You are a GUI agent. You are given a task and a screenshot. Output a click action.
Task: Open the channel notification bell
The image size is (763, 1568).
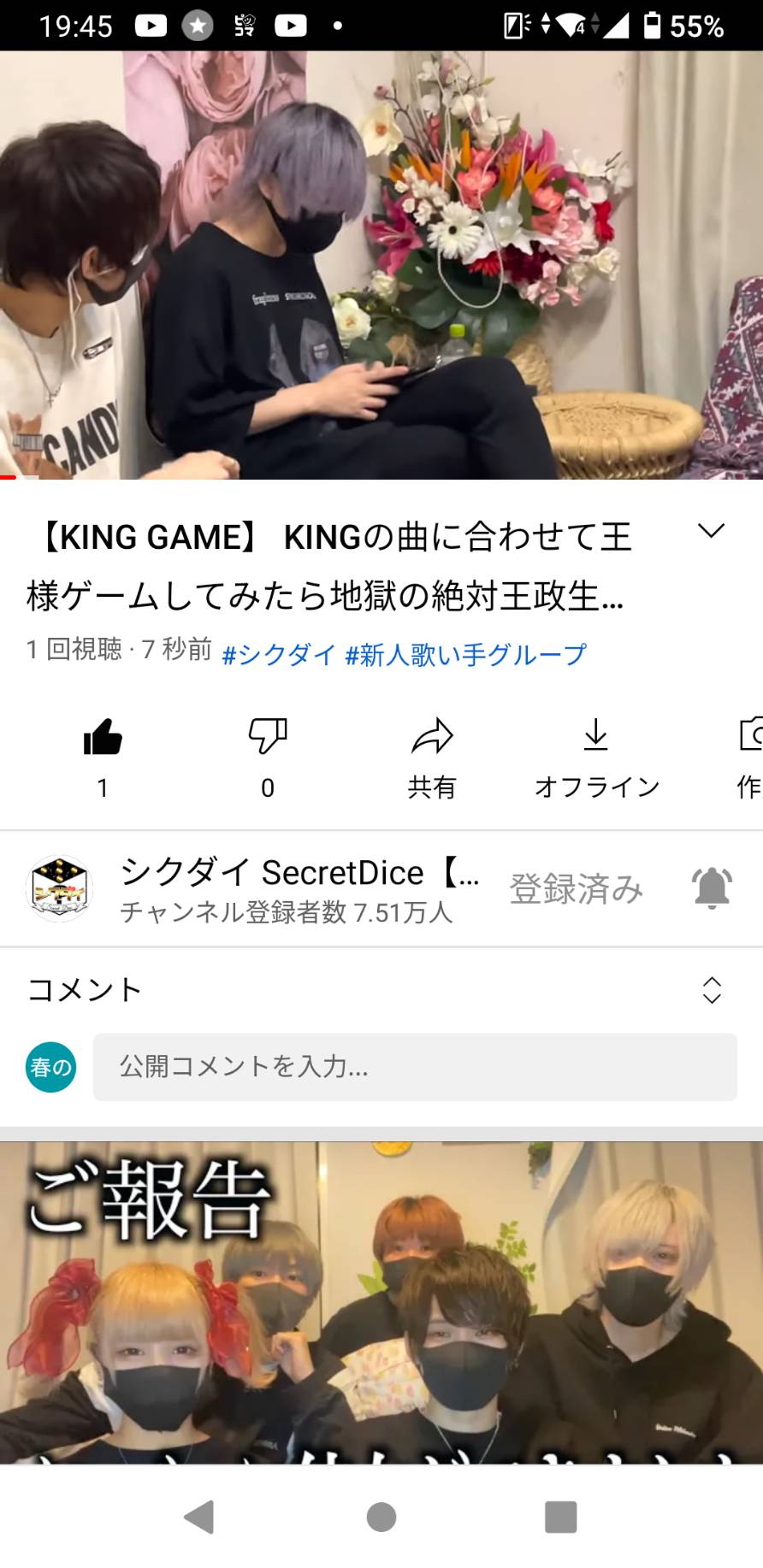[x=712, y=888]
